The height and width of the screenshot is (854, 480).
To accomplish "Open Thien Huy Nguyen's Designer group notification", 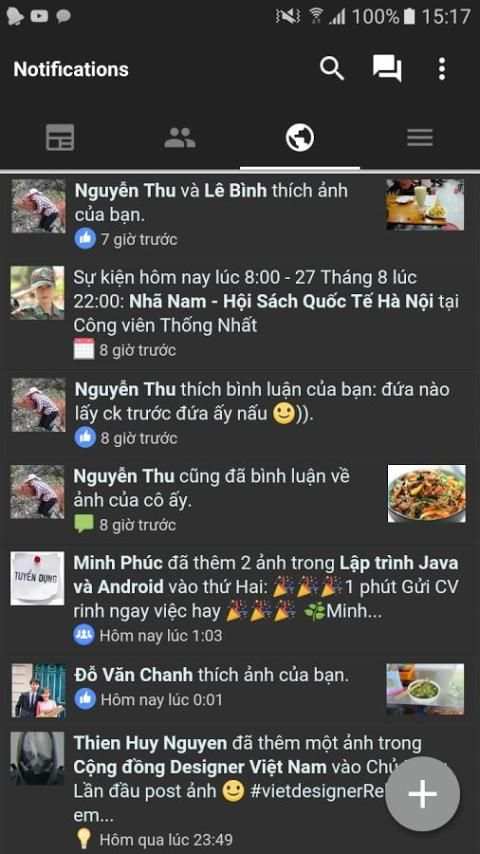I will [240, 790].
